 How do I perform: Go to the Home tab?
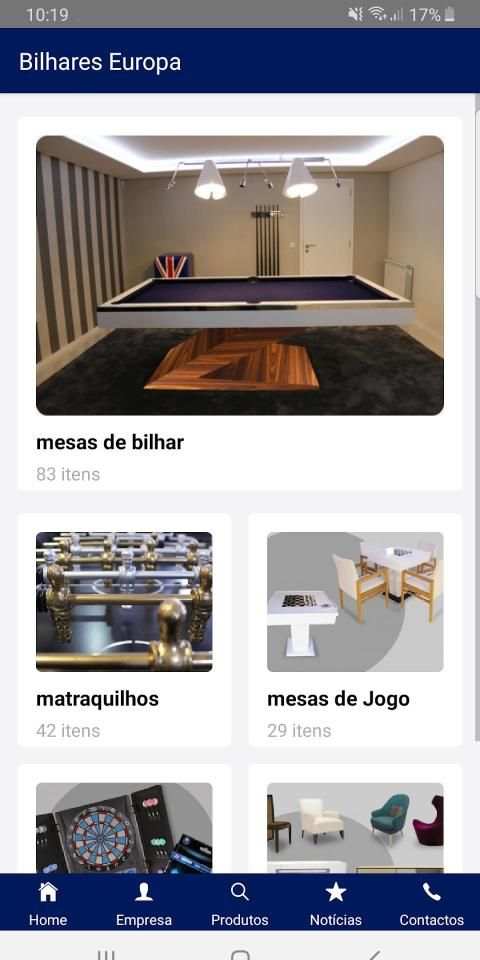point(48,904)
